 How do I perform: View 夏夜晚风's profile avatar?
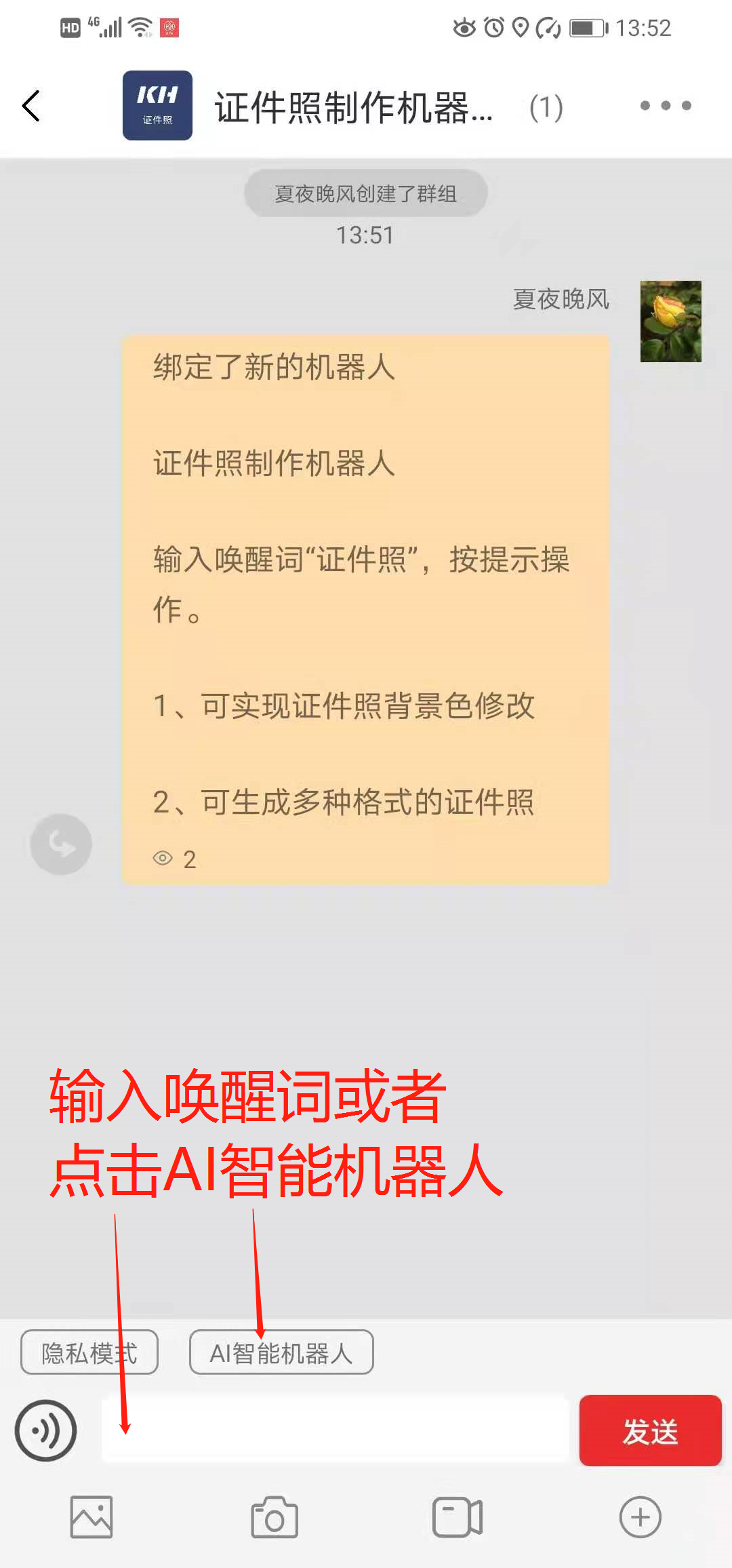(671, 321)
